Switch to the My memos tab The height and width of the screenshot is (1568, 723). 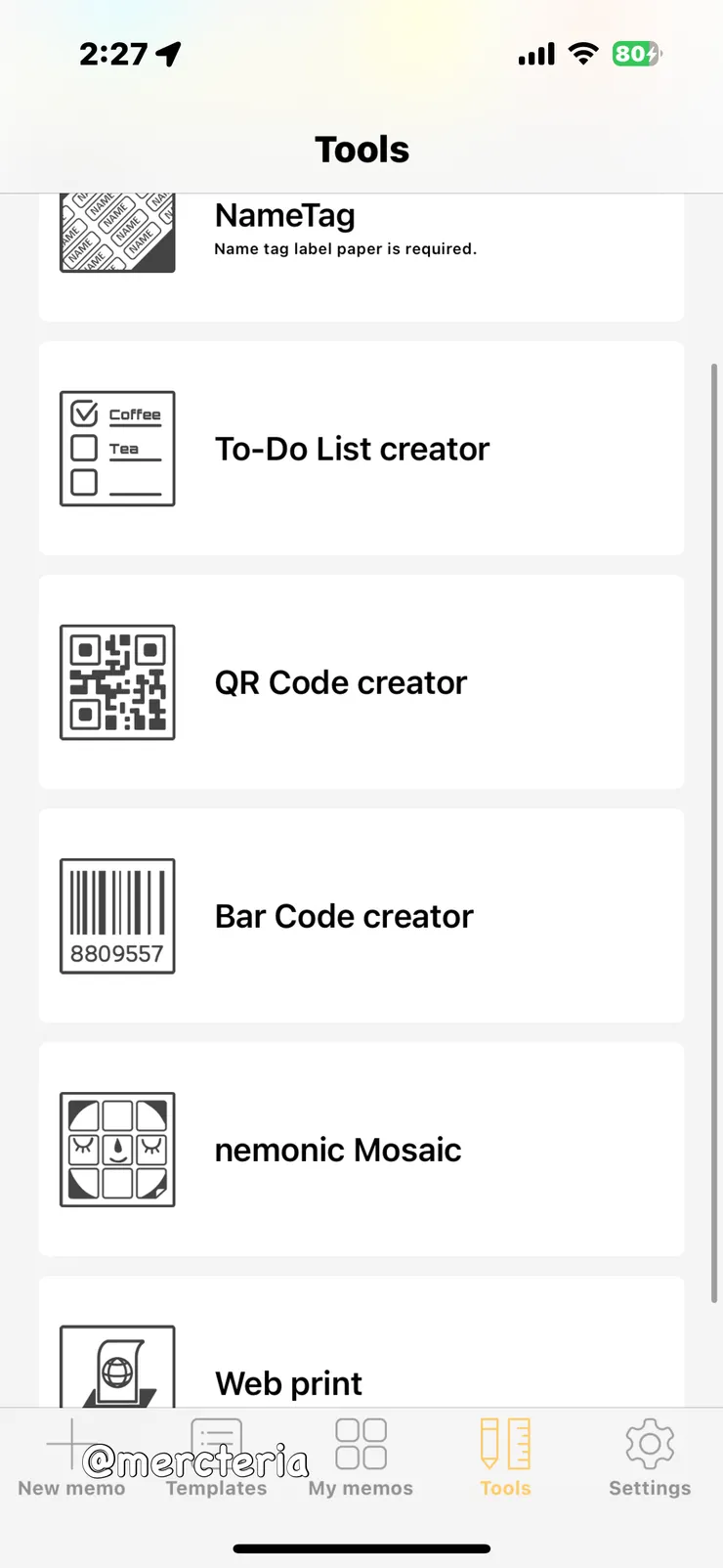(x=361, y=1459)
